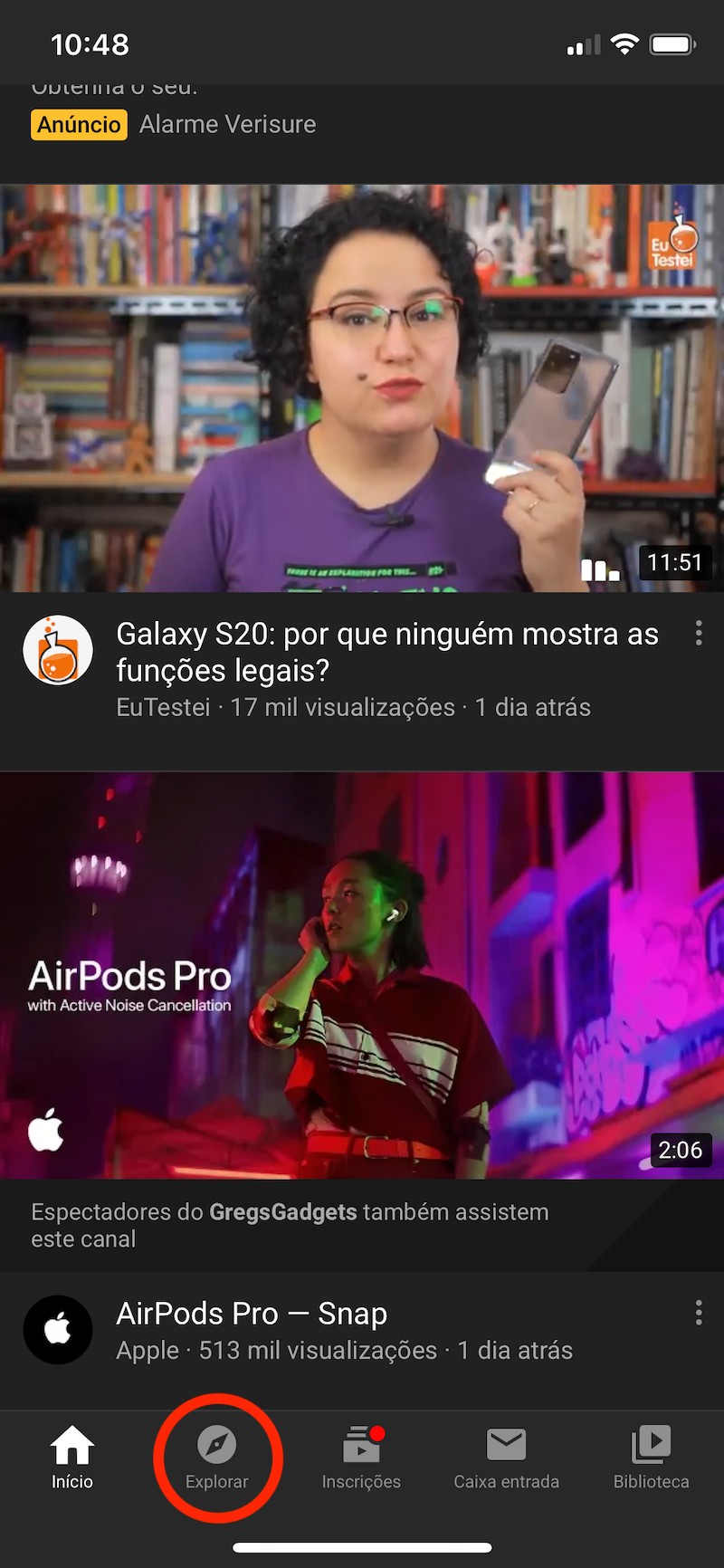Visit the EuTestei channel avatar
The height and width of the screenshot is (1568, 724).
pos(58,650)
